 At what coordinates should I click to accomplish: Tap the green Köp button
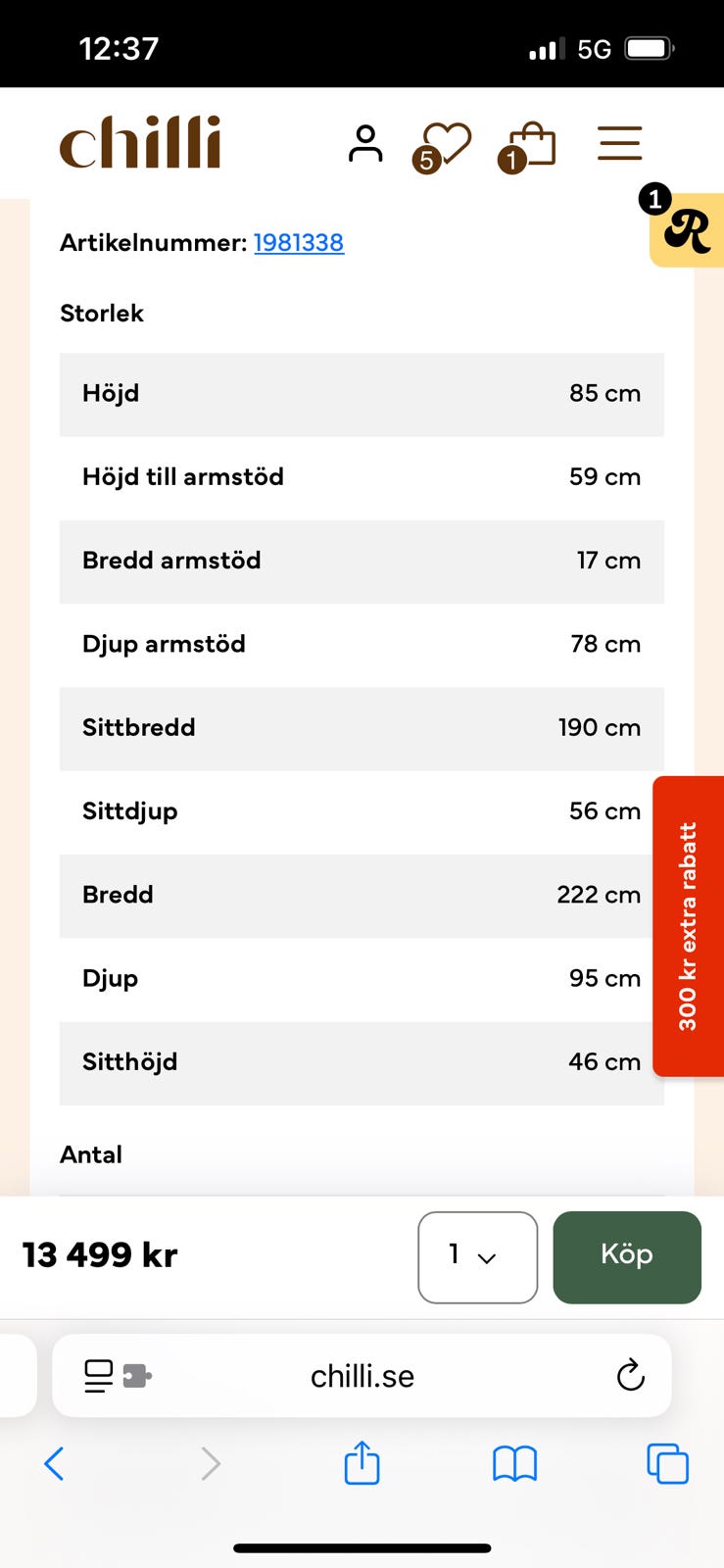point(627,1257)
